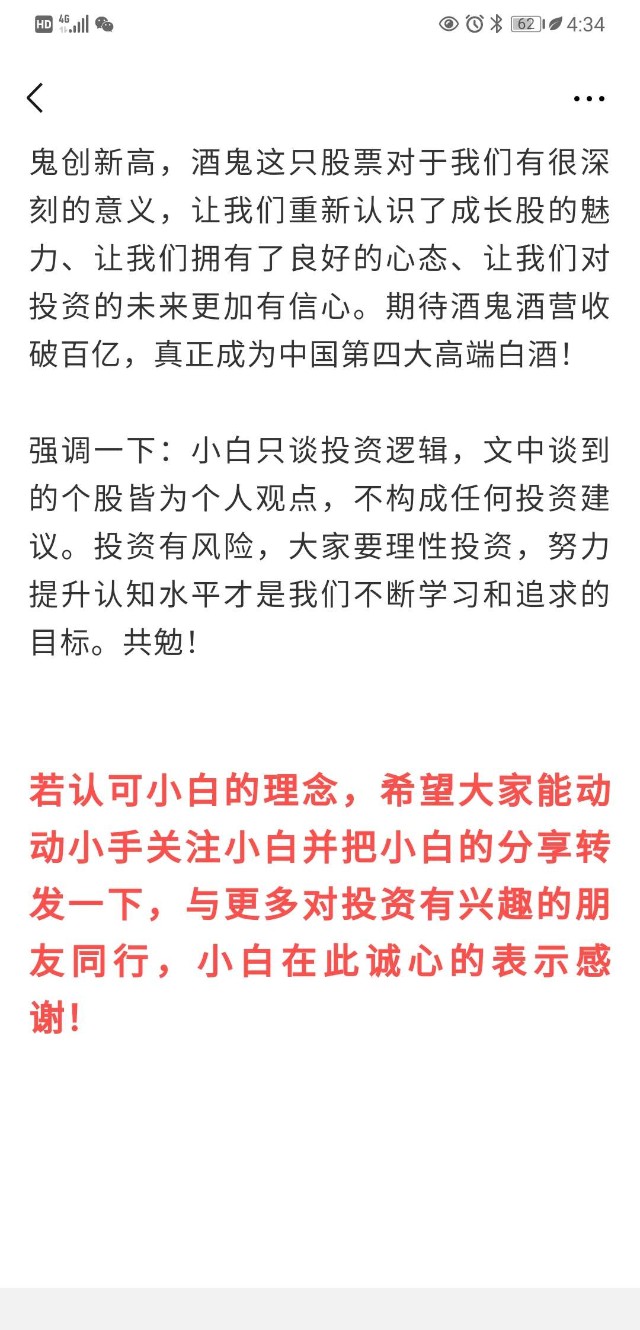Open the three-dot overflow menu
Viewport: 640px width, 1330px height.
[589, 99]
